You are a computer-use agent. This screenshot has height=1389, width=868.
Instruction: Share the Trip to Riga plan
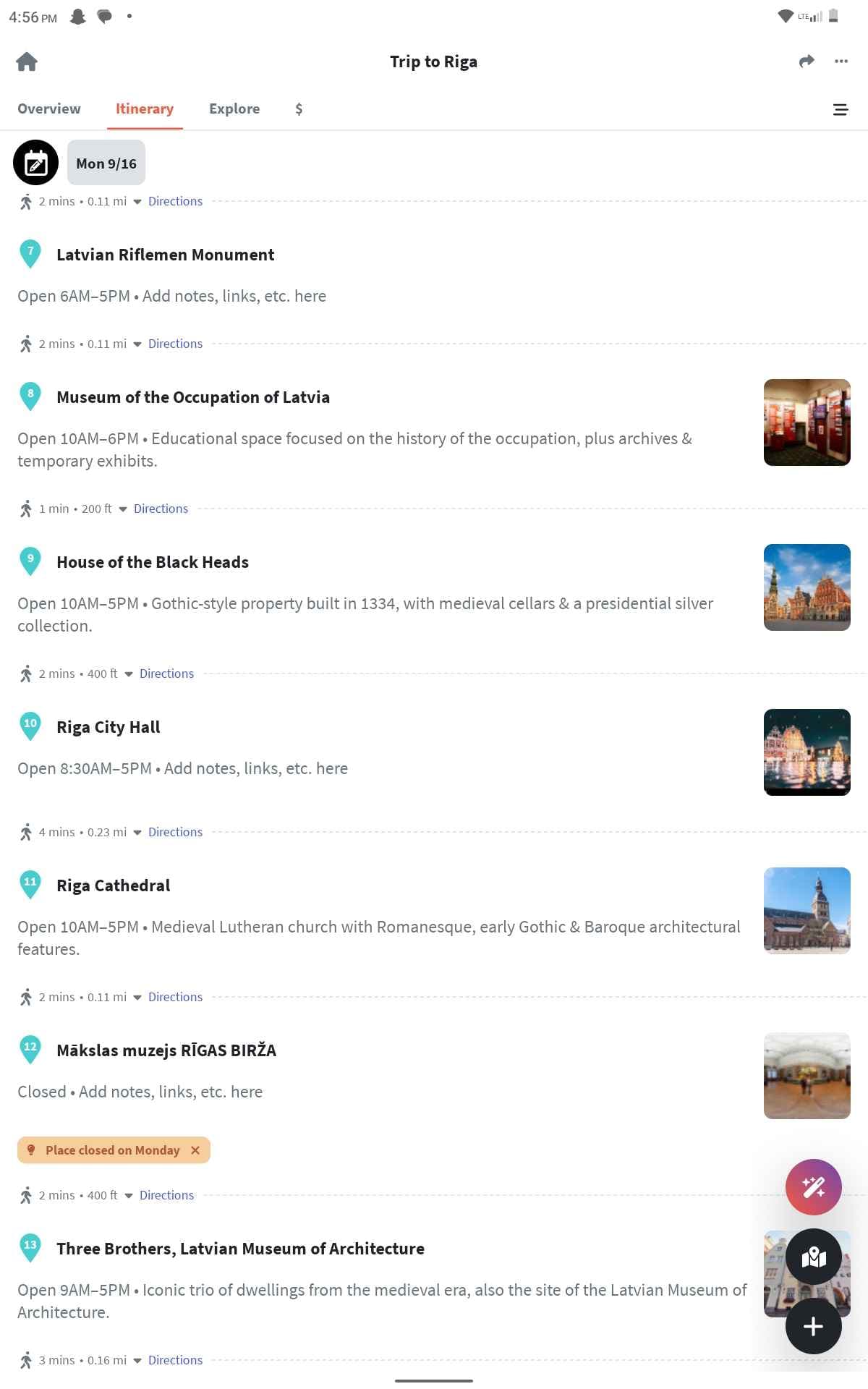tap(807, 61)
